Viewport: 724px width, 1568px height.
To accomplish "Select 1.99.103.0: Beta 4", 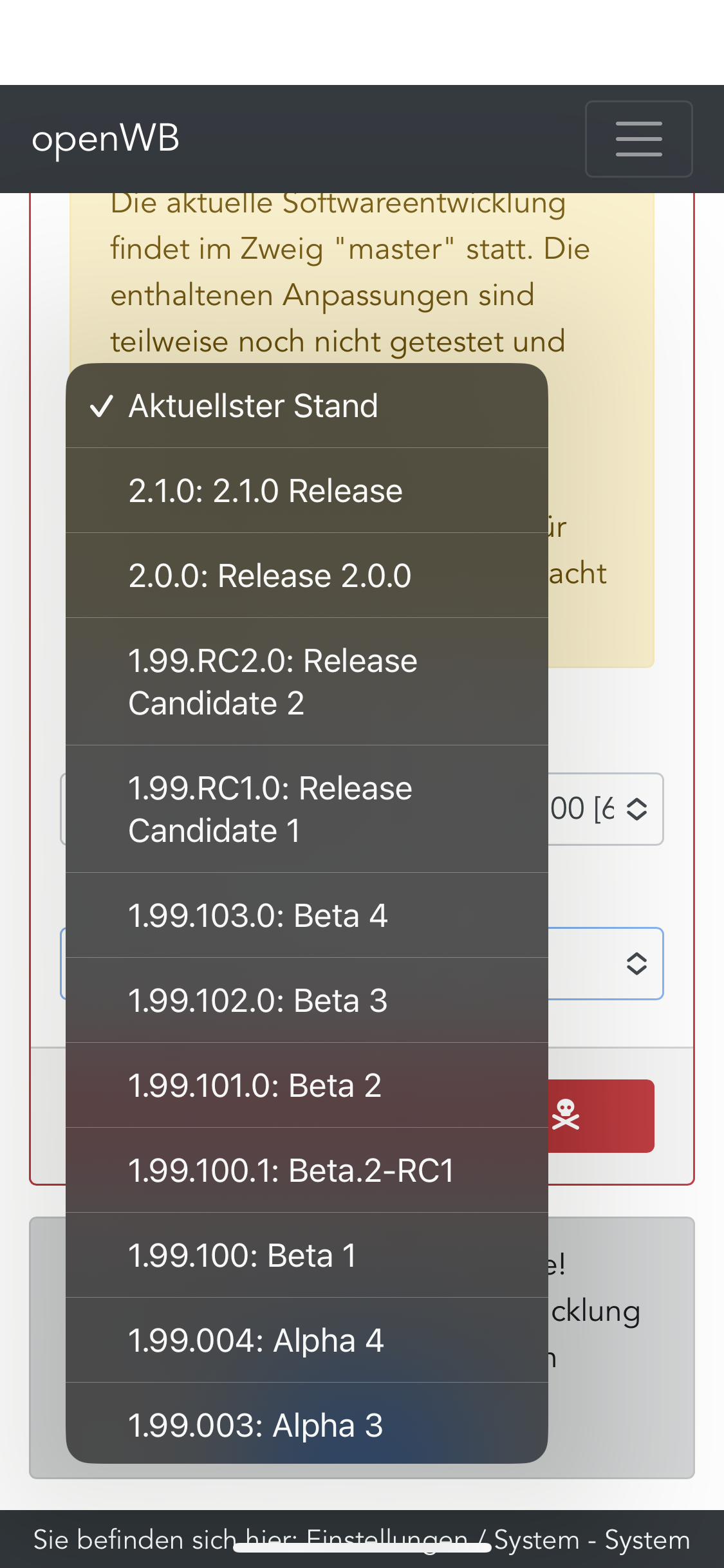I will click(x=306, y=915).
